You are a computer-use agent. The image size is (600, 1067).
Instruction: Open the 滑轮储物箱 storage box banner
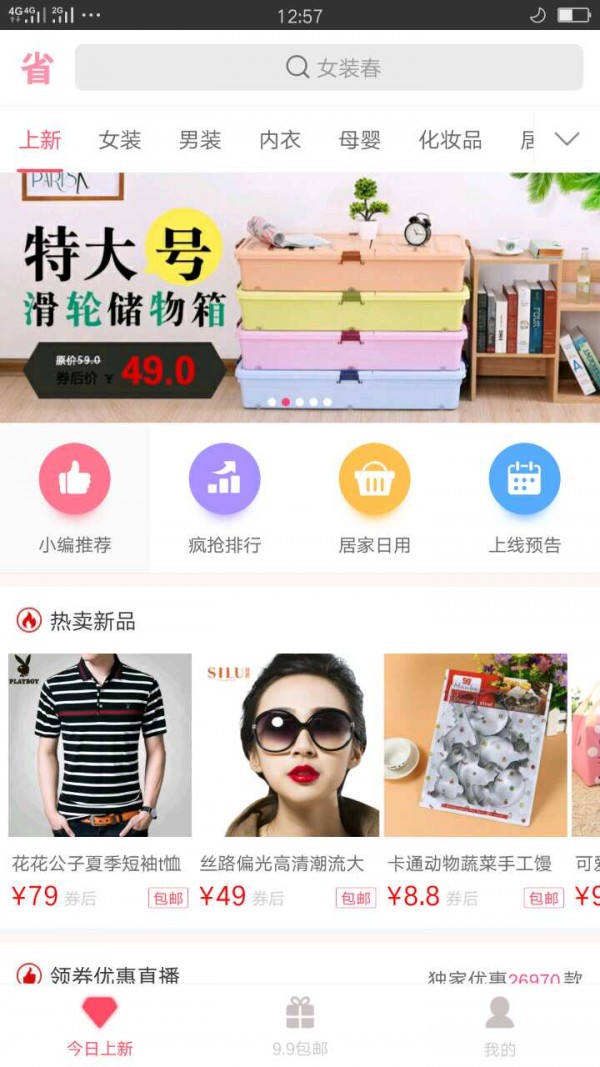300,297
